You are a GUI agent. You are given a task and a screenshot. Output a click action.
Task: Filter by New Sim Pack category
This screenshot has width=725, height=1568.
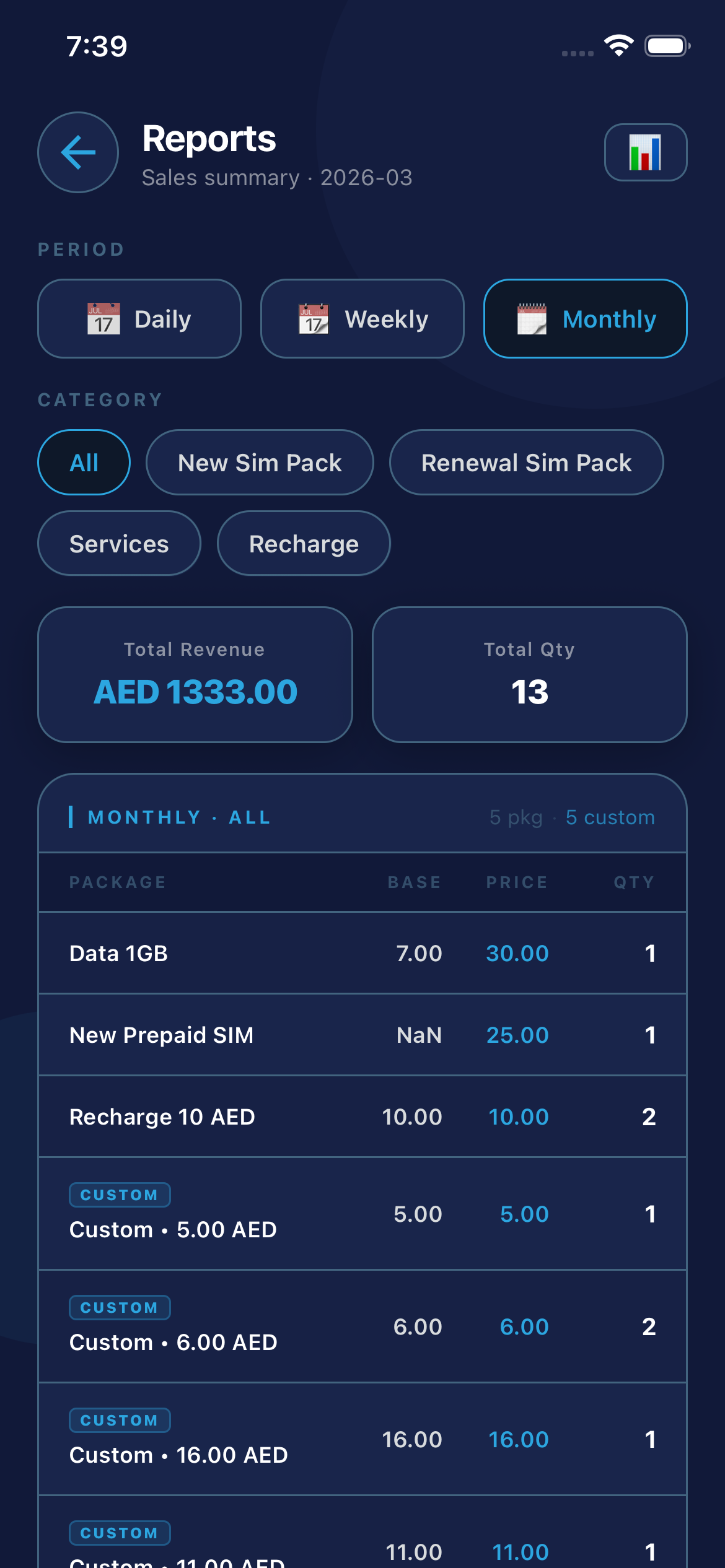point(260,463)
